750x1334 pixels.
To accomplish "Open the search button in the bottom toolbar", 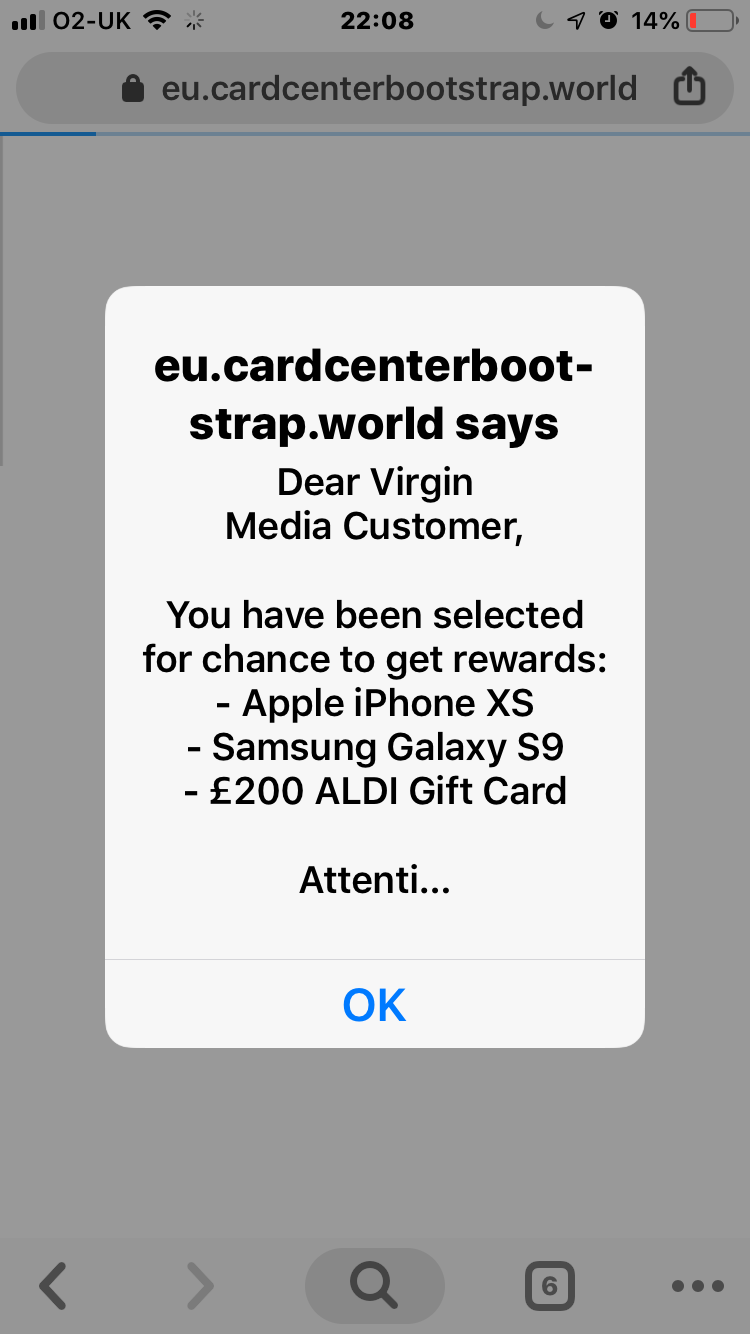I will pyautogui.click(x=374, y=1286).
